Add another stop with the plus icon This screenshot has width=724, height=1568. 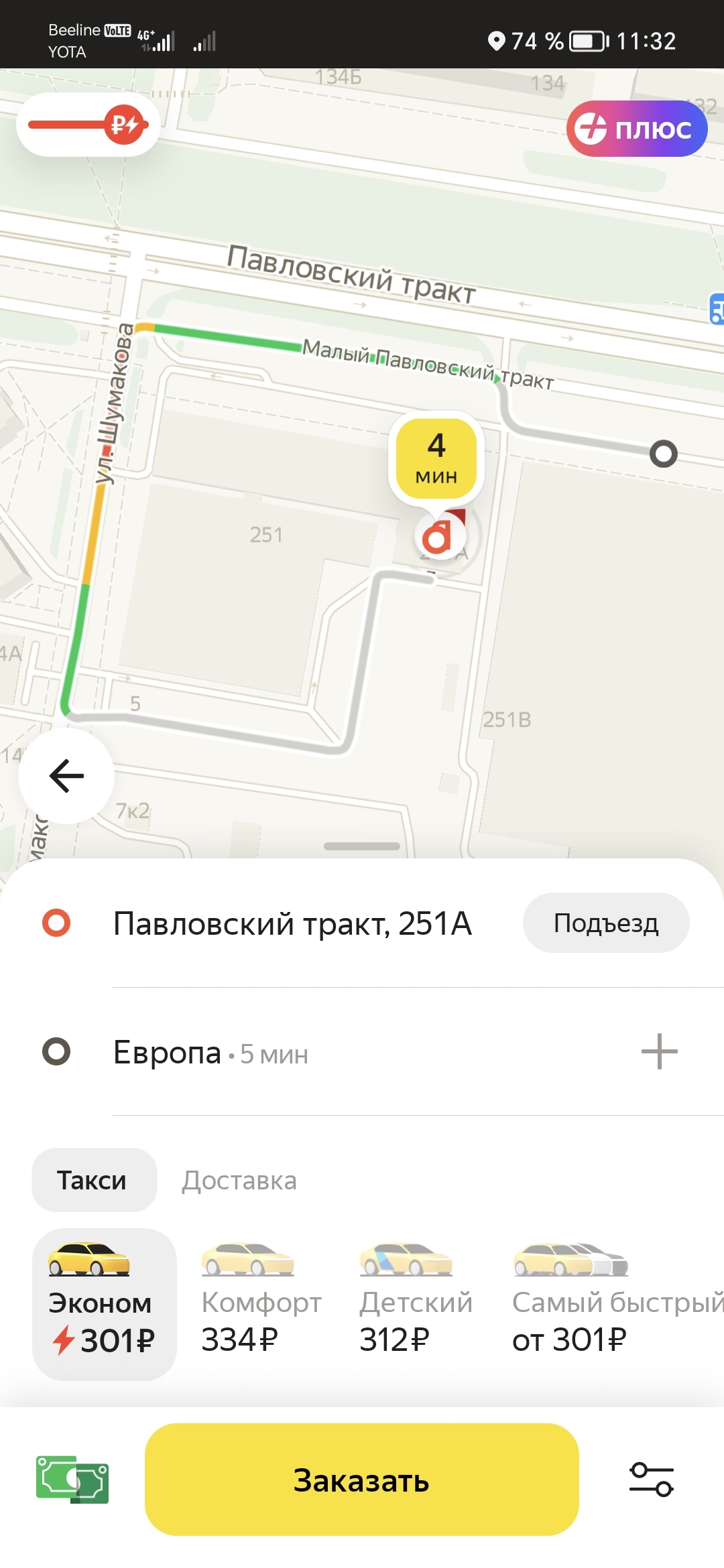coord(660,1051)
